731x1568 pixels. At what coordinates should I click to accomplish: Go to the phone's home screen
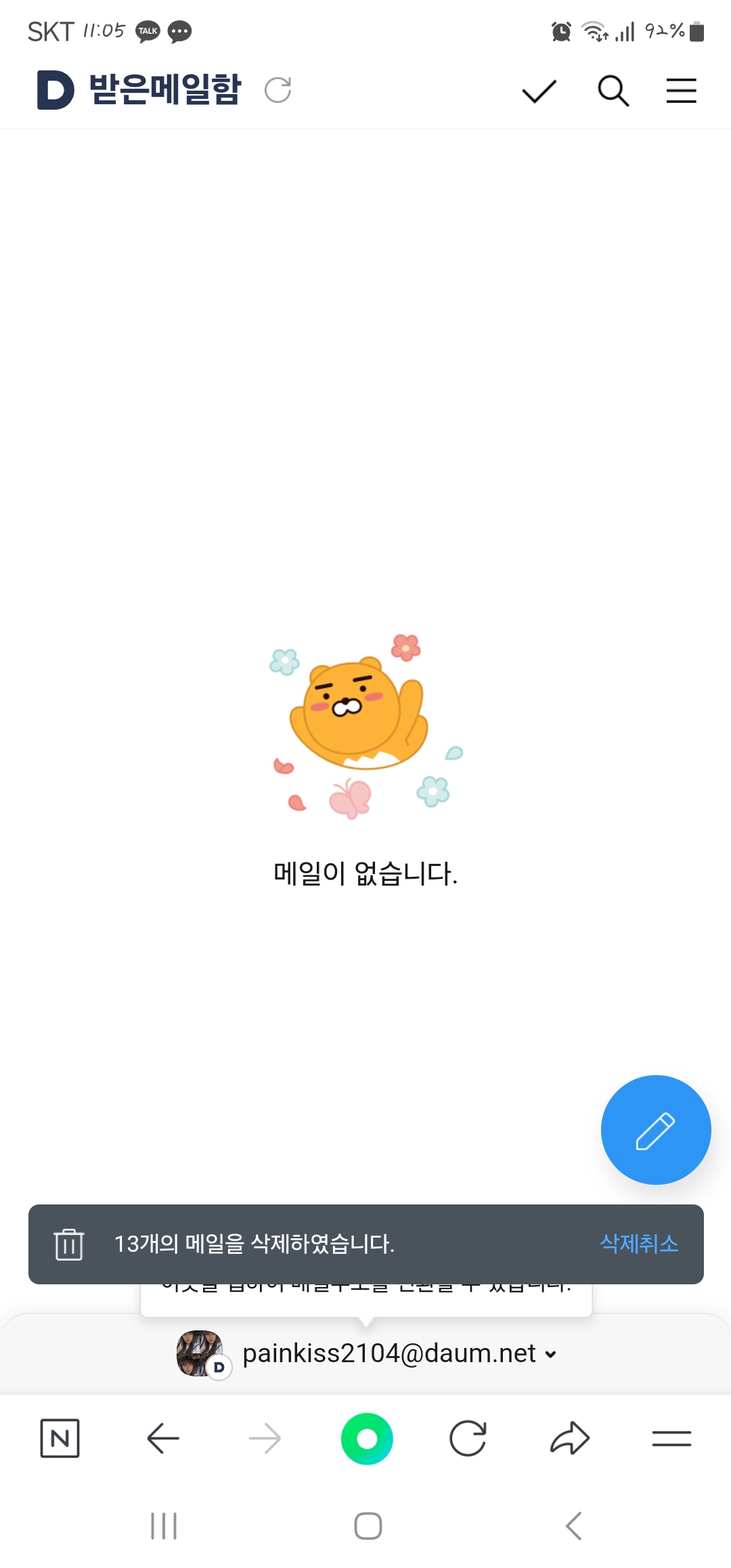tap(368, 1526)
